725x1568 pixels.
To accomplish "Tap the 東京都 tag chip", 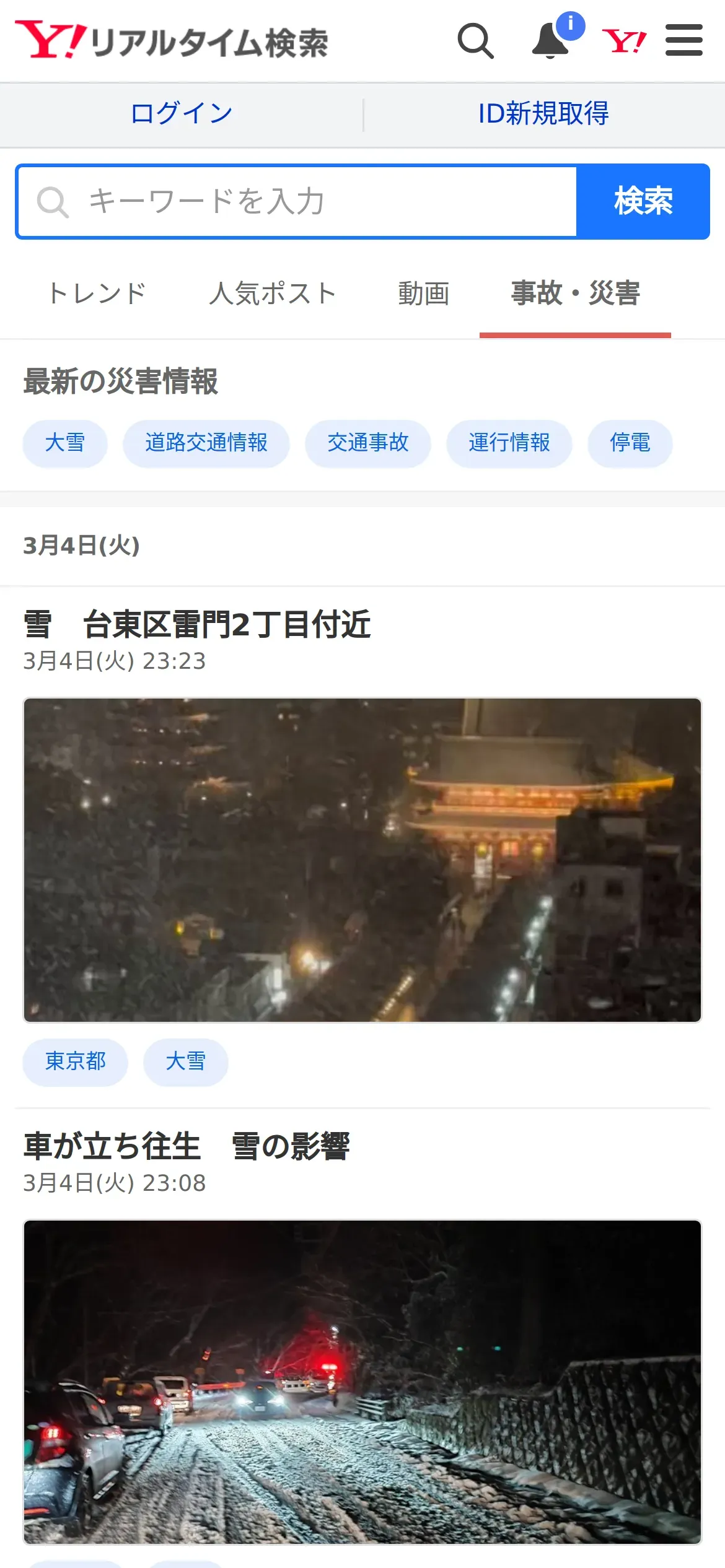I will tap(76, 1061).
